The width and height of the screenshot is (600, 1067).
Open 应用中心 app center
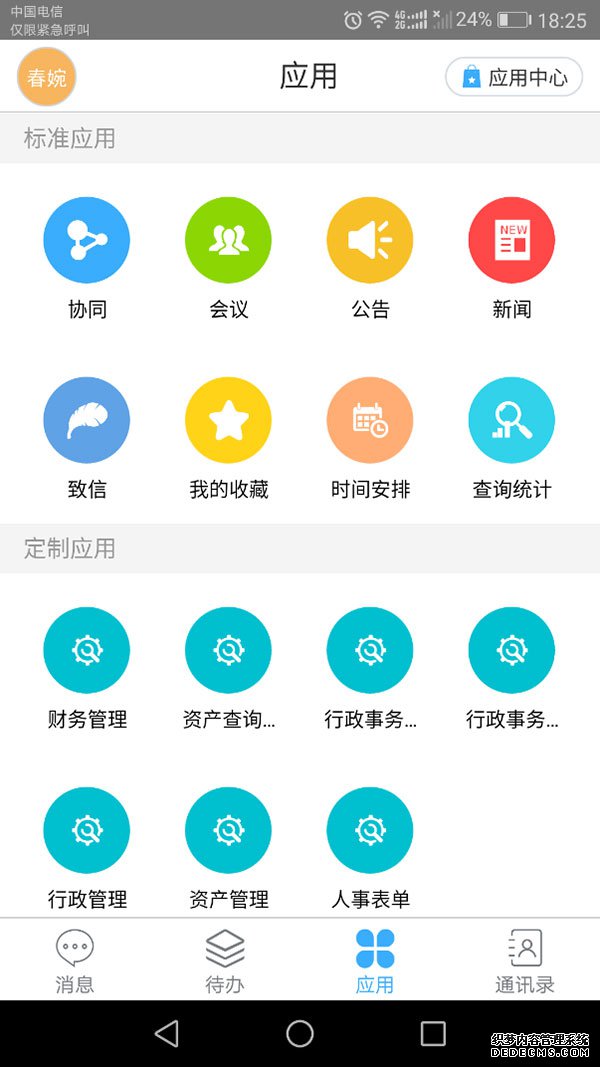point(514,77)
